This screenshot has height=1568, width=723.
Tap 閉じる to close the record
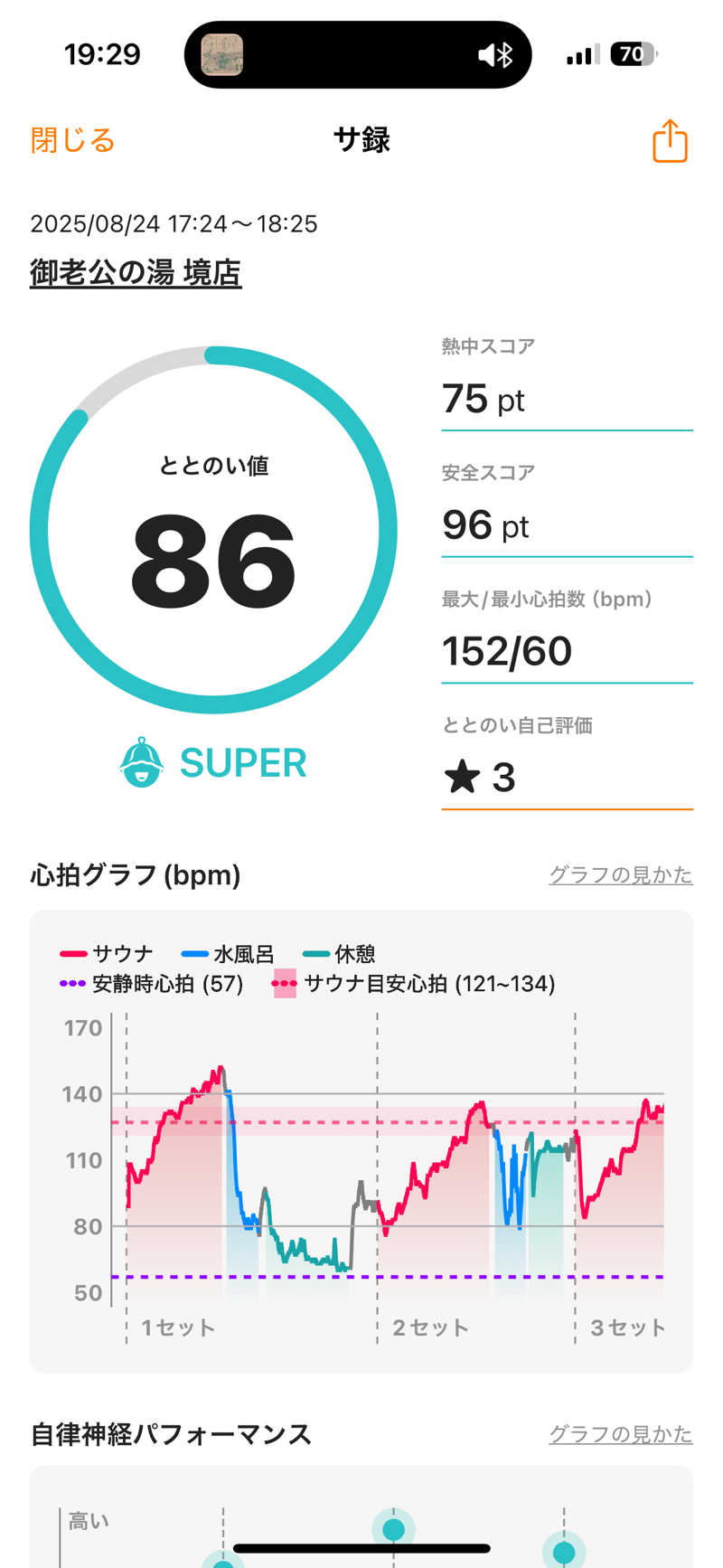click(72, 141)
